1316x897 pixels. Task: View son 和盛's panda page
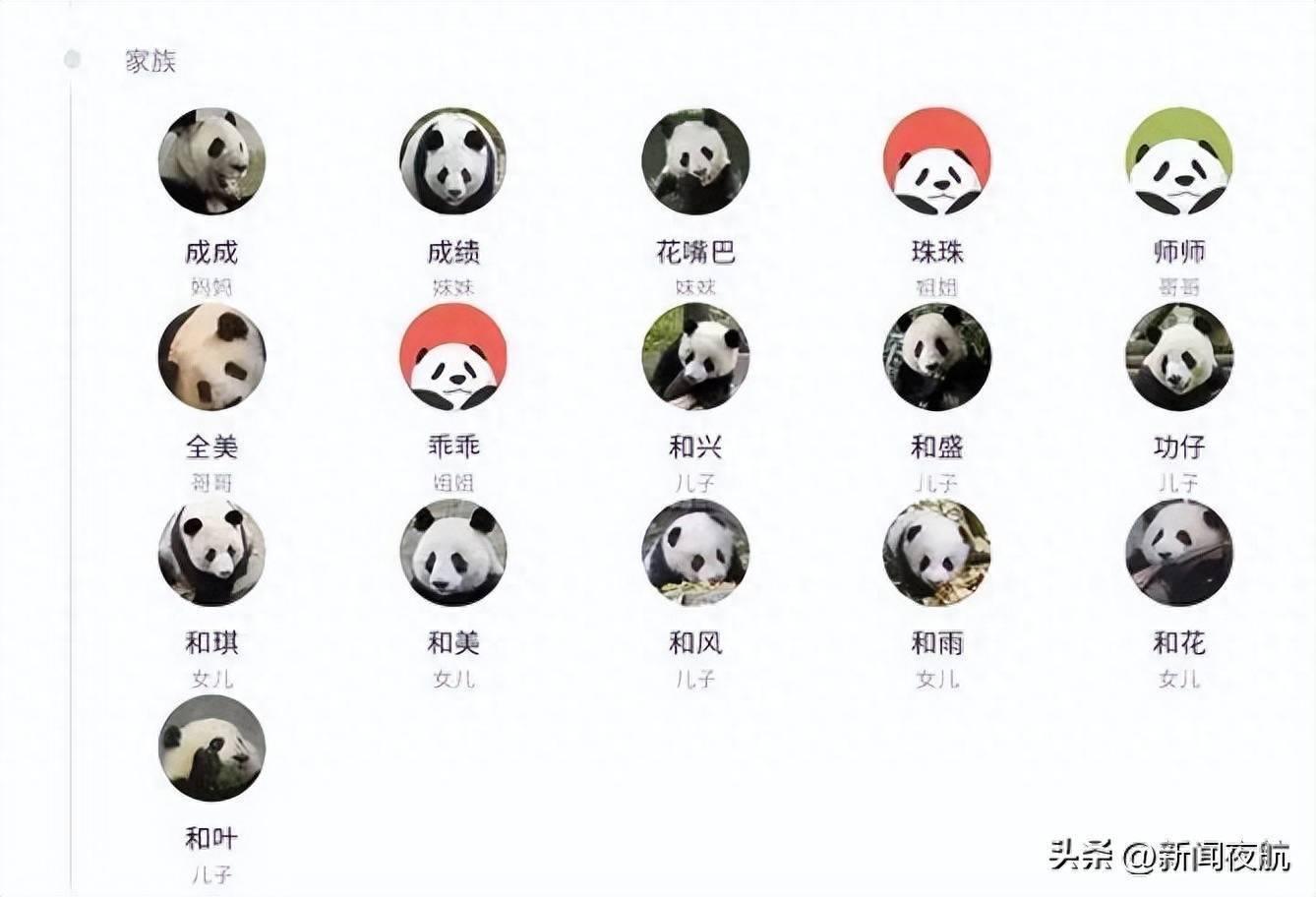[x=937, y=357]
